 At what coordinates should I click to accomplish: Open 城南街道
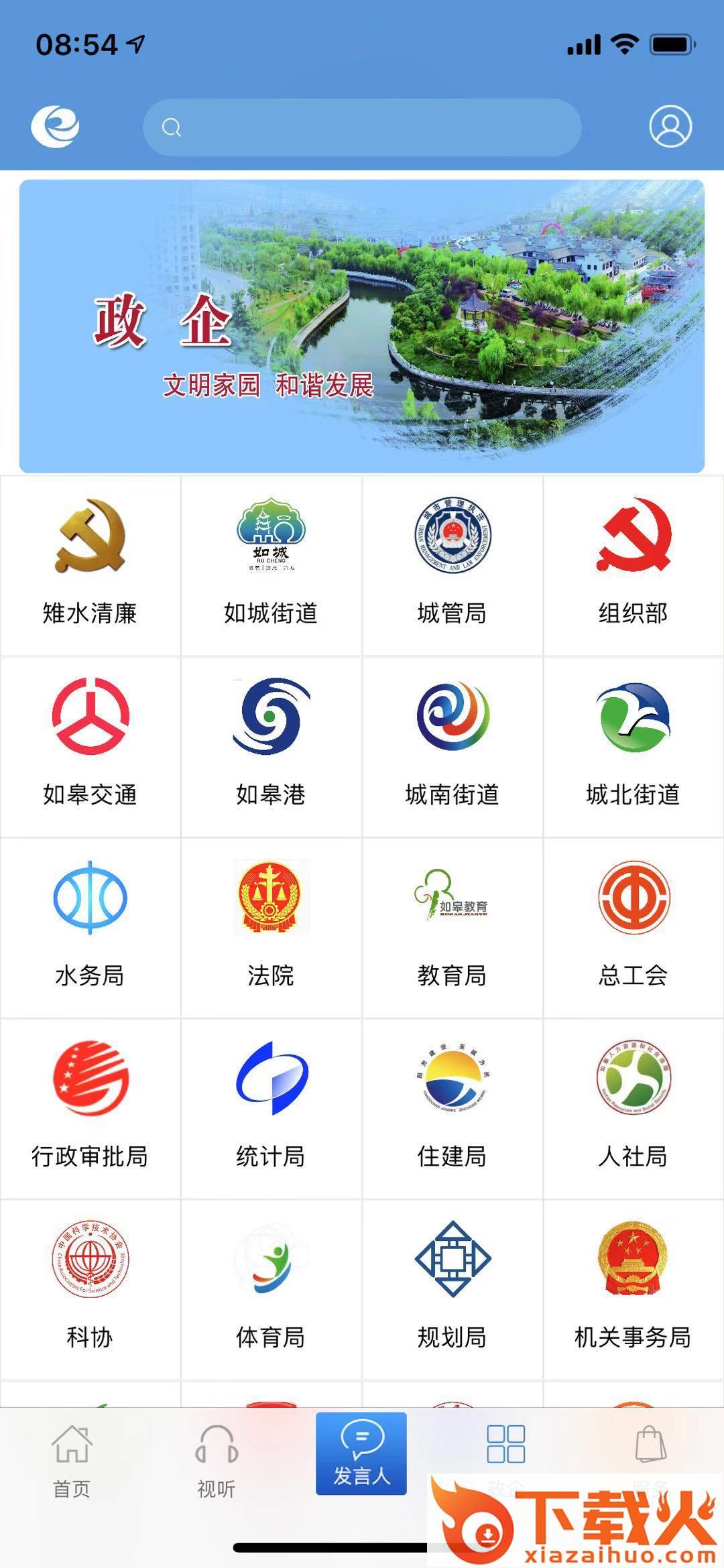pos(452,746)
